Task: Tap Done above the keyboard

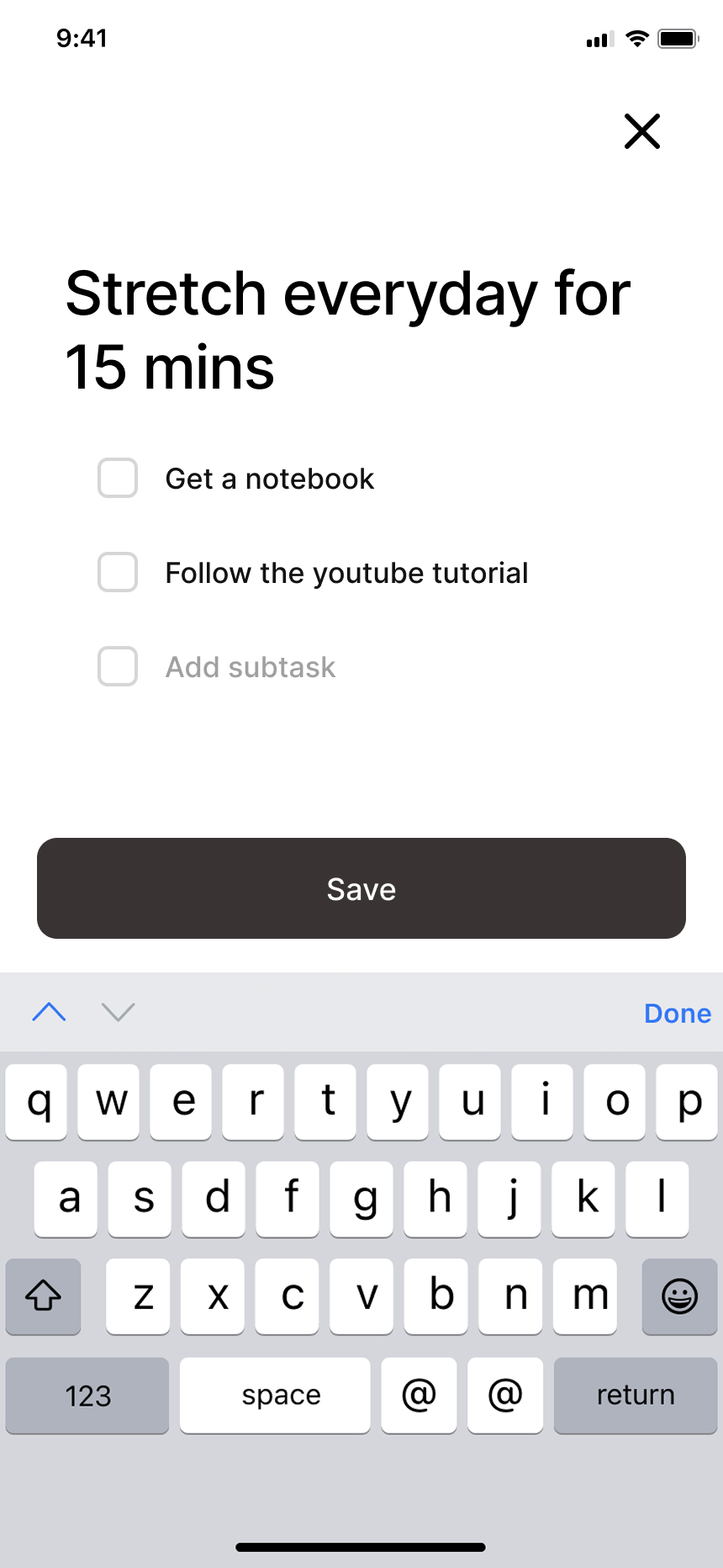Action: point(677,1013)
